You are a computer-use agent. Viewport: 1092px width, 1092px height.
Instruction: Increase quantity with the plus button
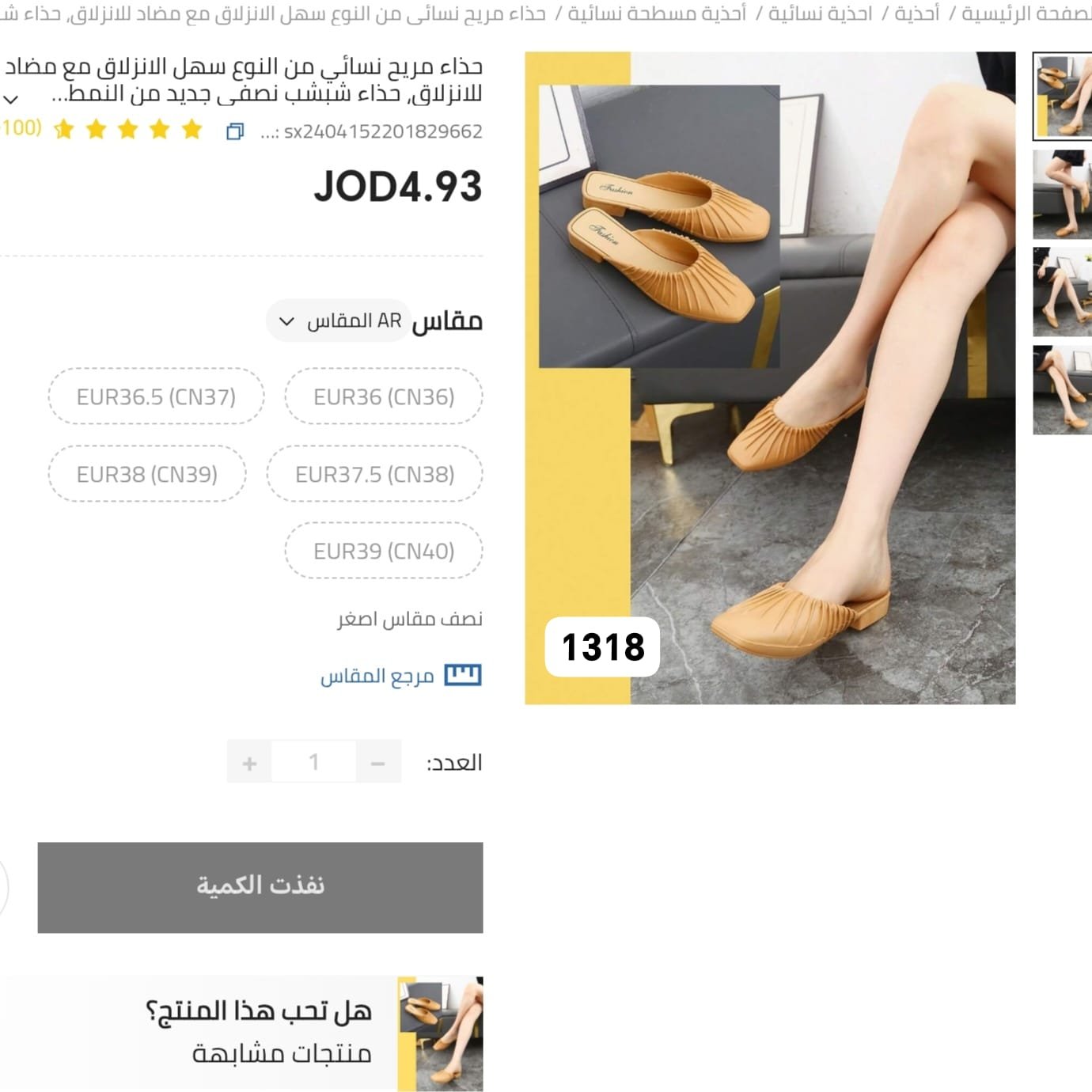[x=249, y=763]
